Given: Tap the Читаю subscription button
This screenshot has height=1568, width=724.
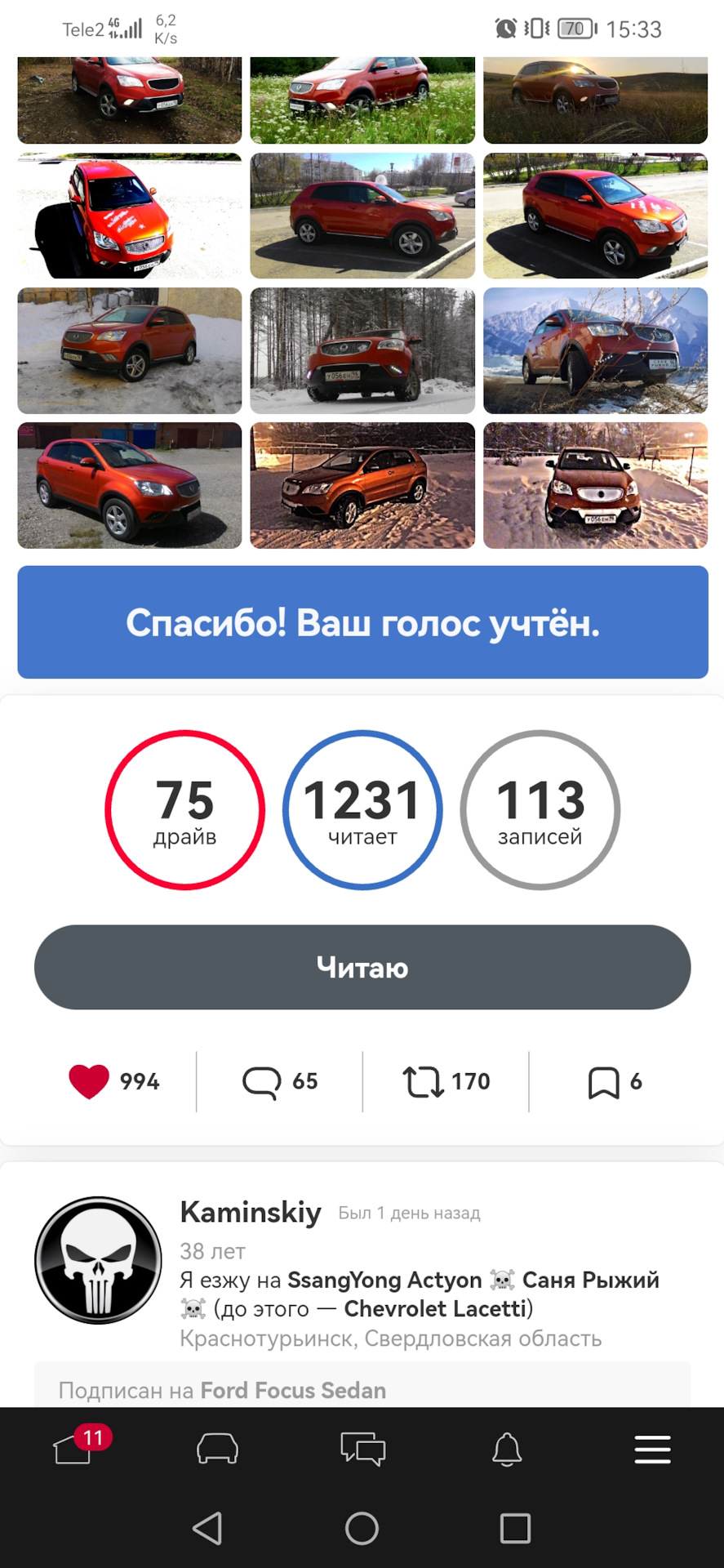Looking at the screenshot, I should point(362,967).
